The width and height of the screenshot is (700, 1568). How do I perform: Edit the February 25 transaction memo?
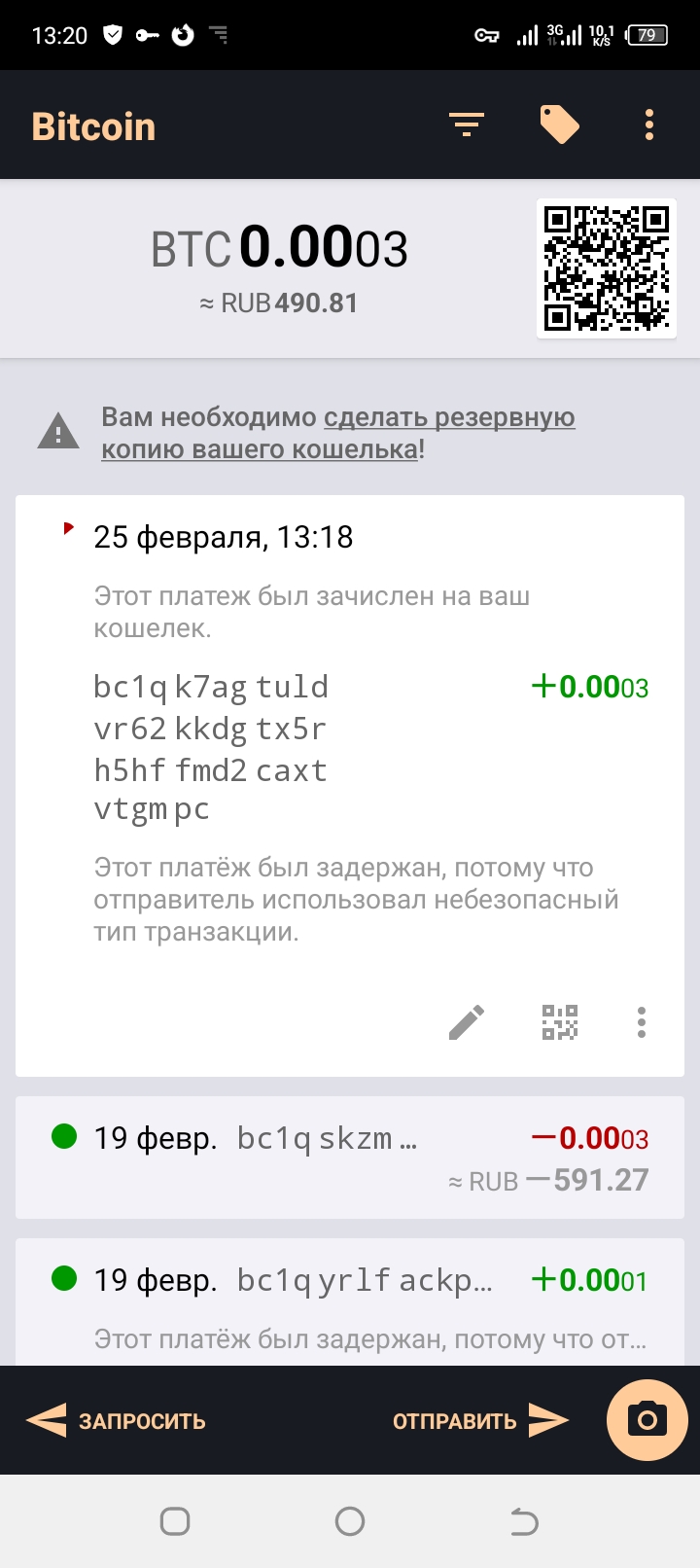tap(467, 1022)
